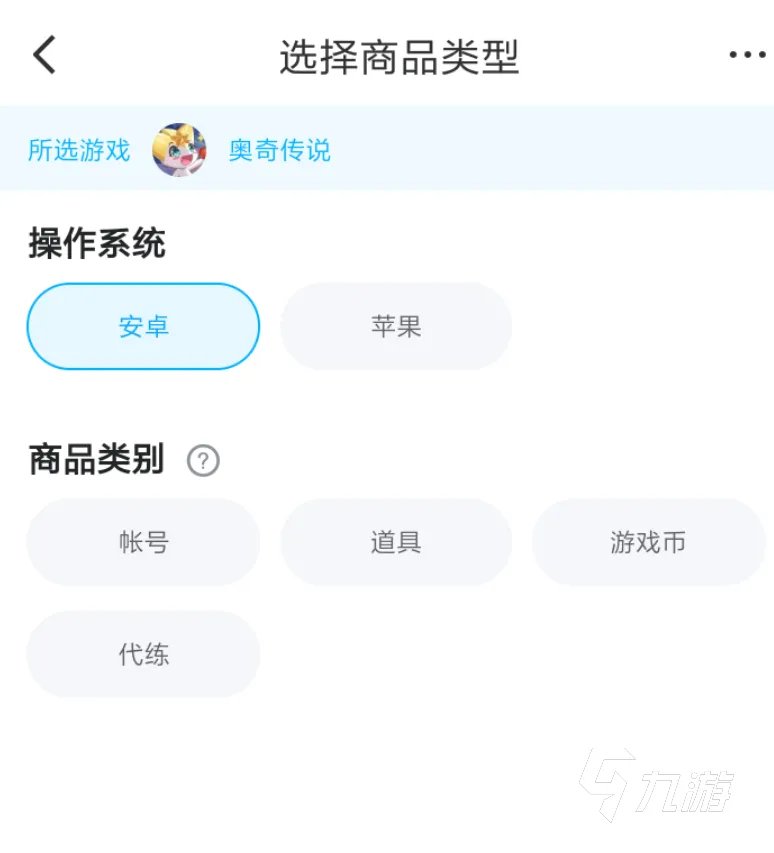Expand details for the selected game

coord(278,150)
